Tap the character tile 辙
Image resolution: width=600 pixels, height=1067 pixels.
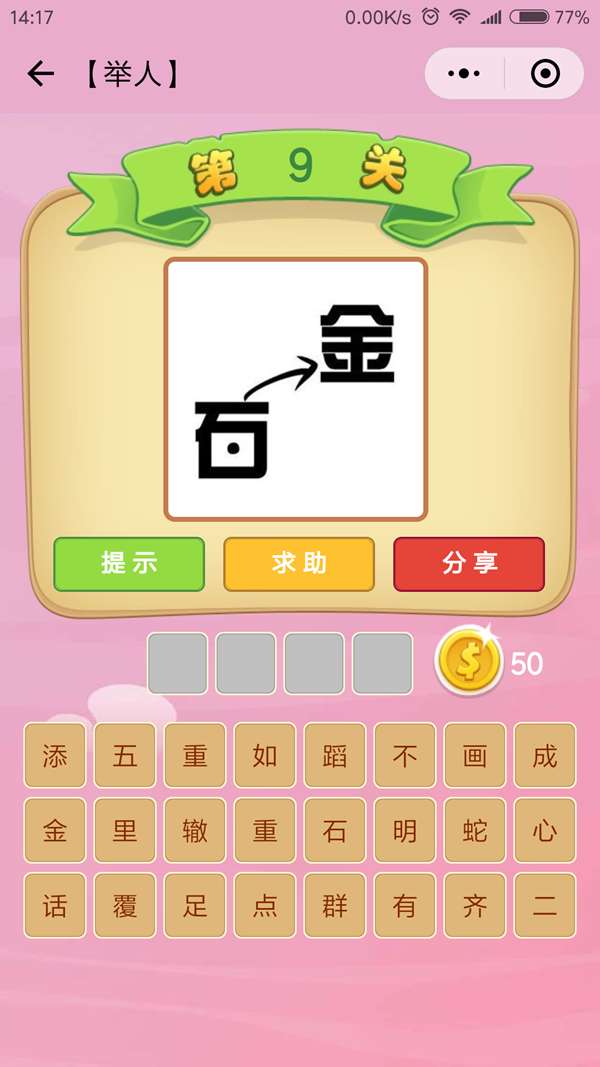195,831
